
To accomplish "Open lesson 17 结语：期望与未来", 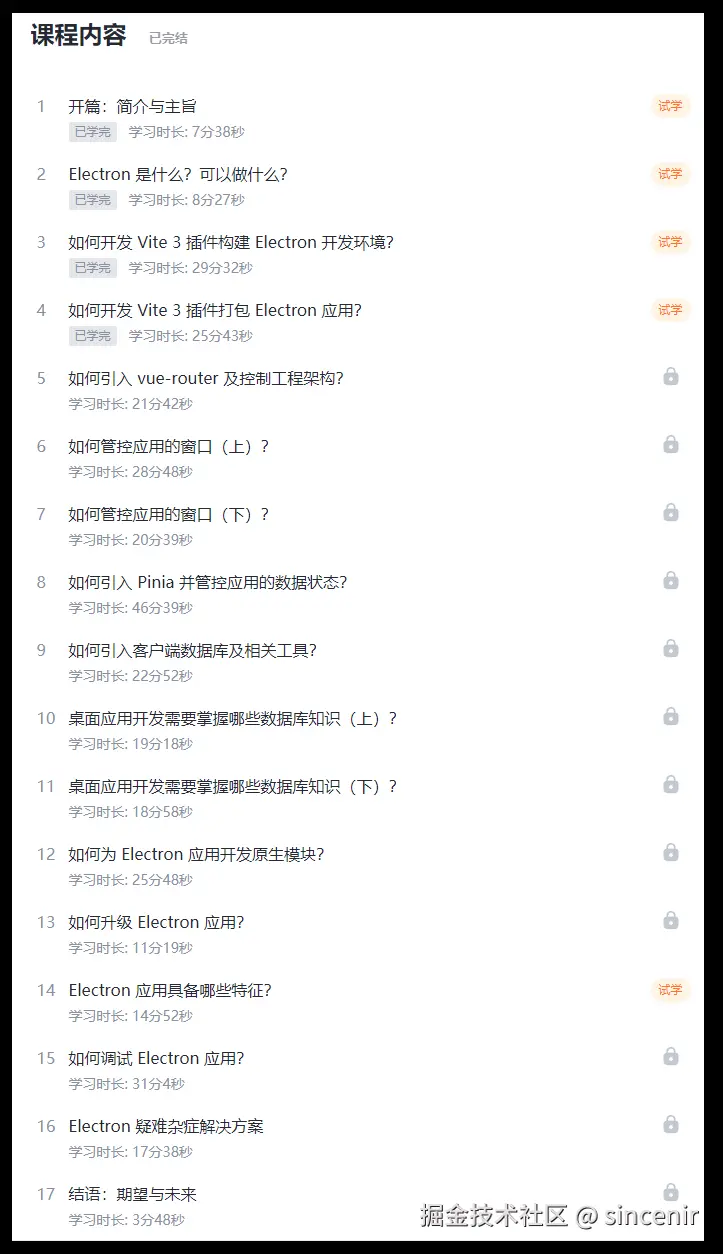I will [x=132, y=1194].
